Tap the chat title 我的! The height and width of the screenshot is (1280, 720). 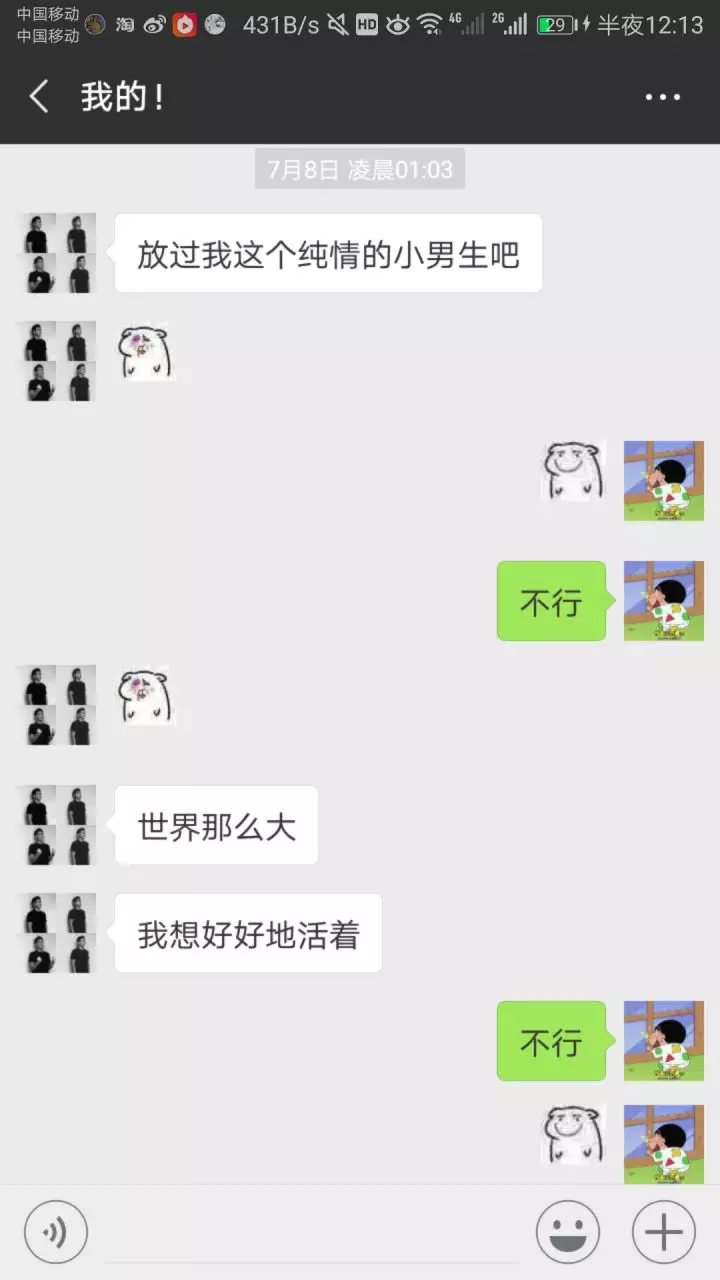(x=123, y=96)
